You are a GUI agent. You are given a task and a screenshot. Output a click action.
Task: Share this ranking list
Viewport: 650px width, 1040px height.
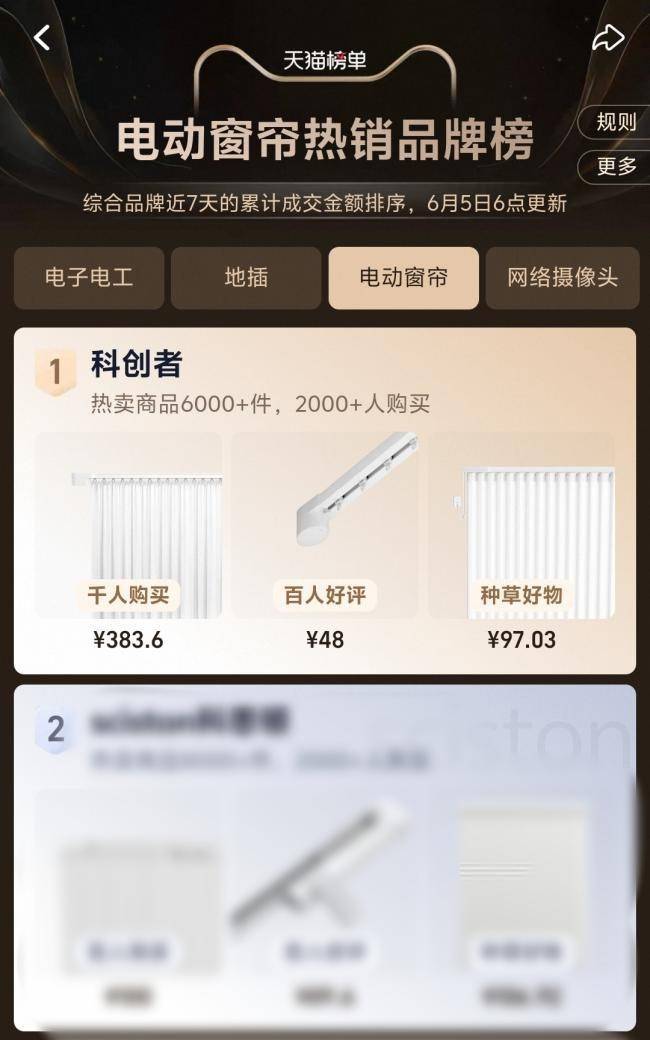(x=607, y=39)
